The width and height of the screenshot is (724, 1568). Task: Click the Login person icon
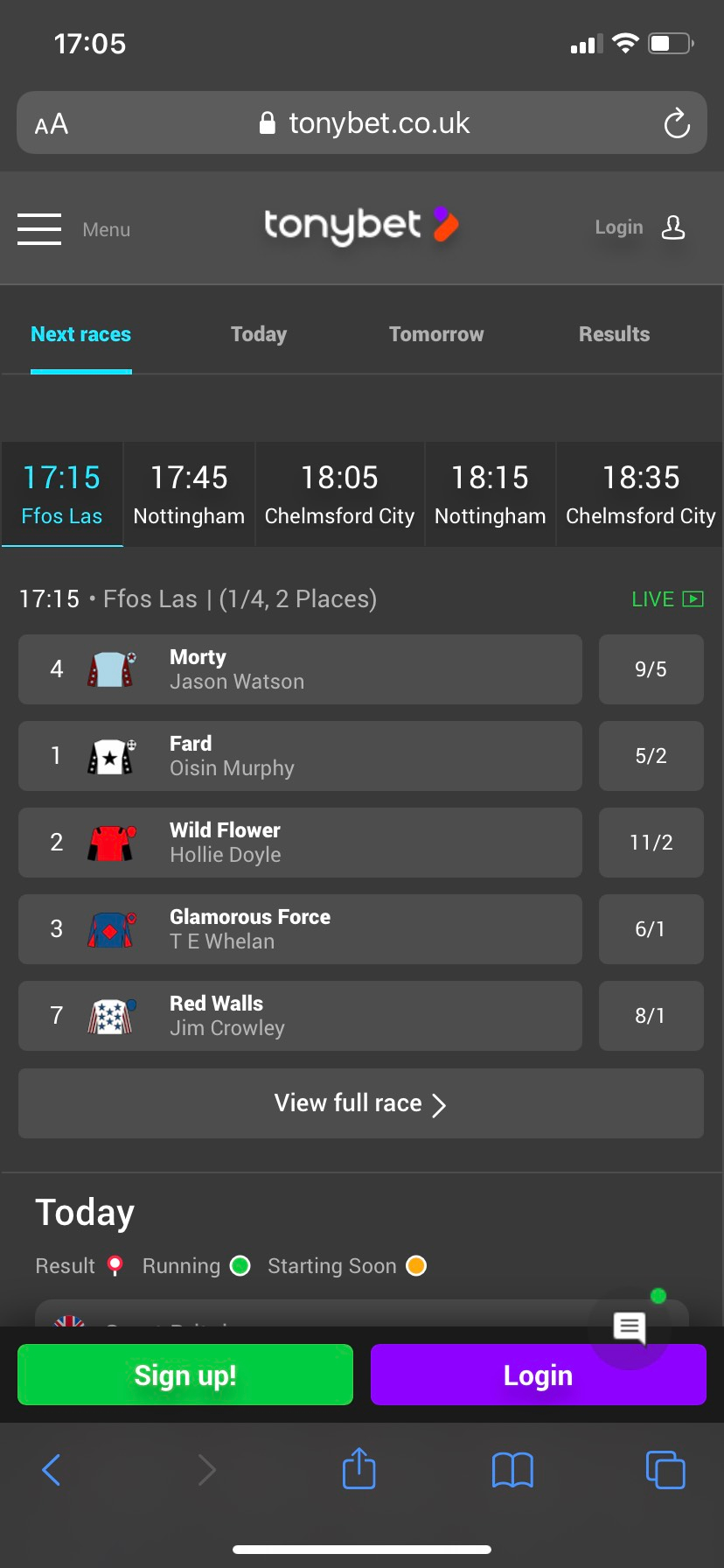(672, 227)
